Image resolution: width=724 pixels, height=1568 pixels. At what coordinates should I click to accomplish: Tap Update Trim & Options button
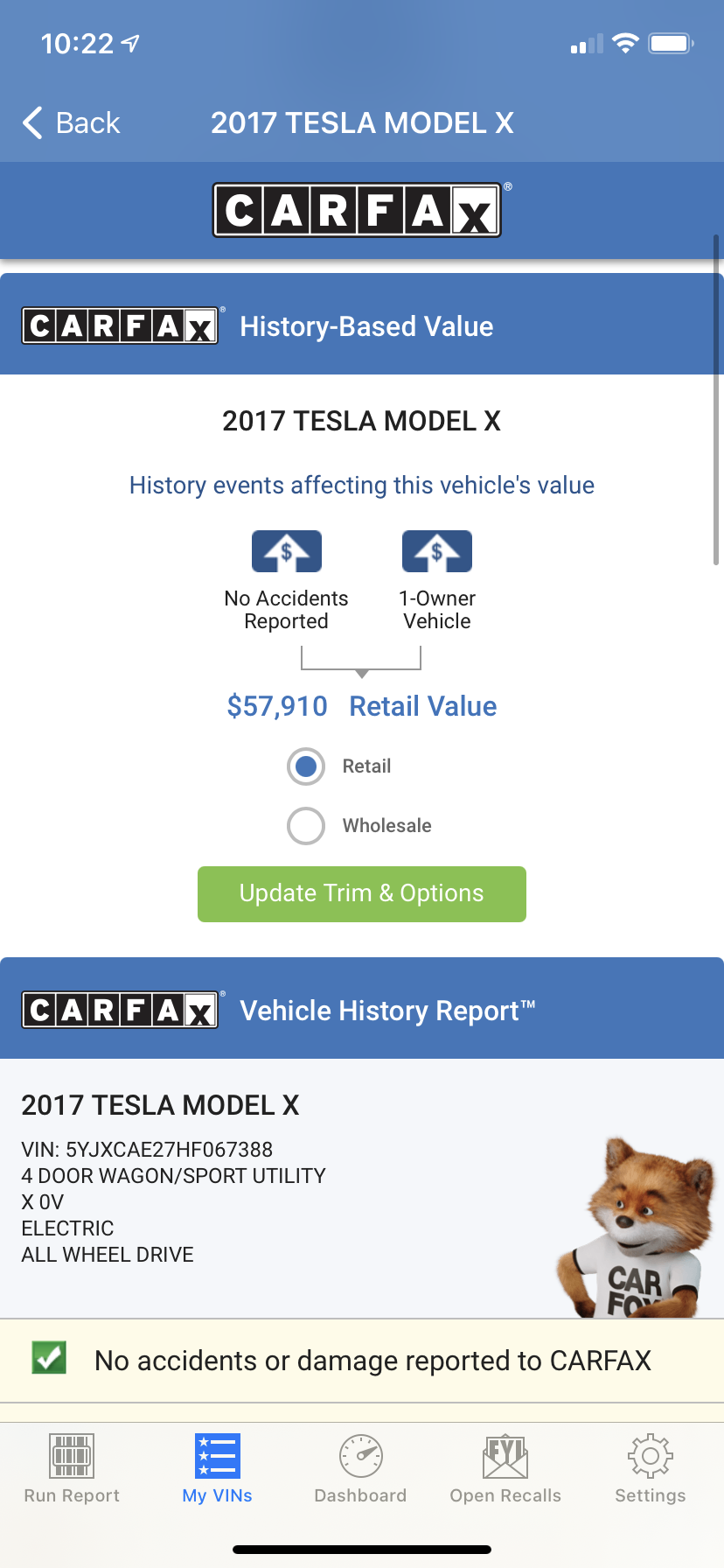[361, 893]
